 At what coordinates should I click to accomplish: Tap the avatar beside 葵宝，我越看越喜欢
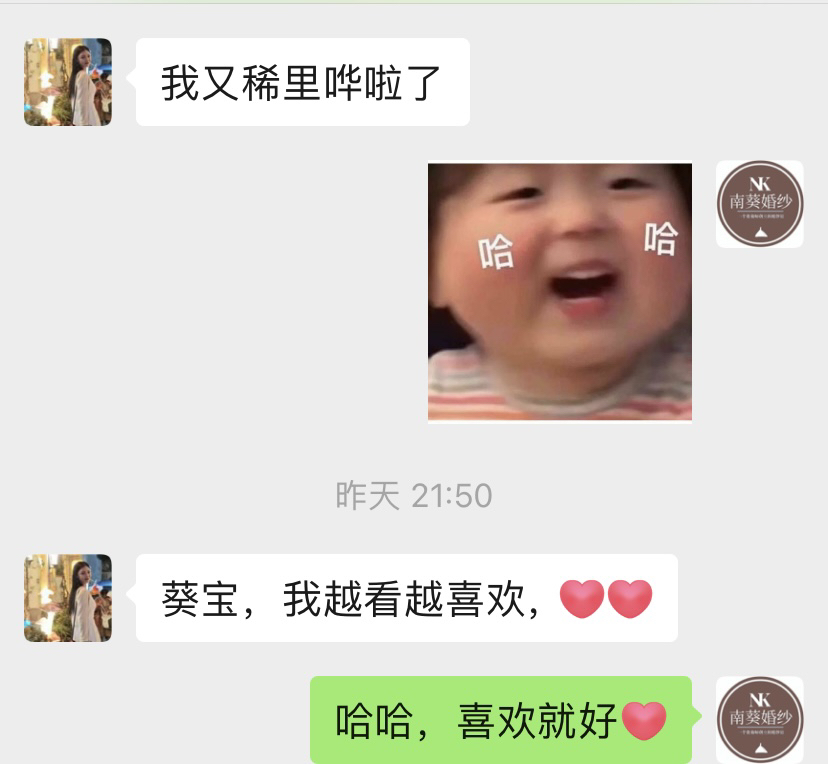[x=68, y=598]
